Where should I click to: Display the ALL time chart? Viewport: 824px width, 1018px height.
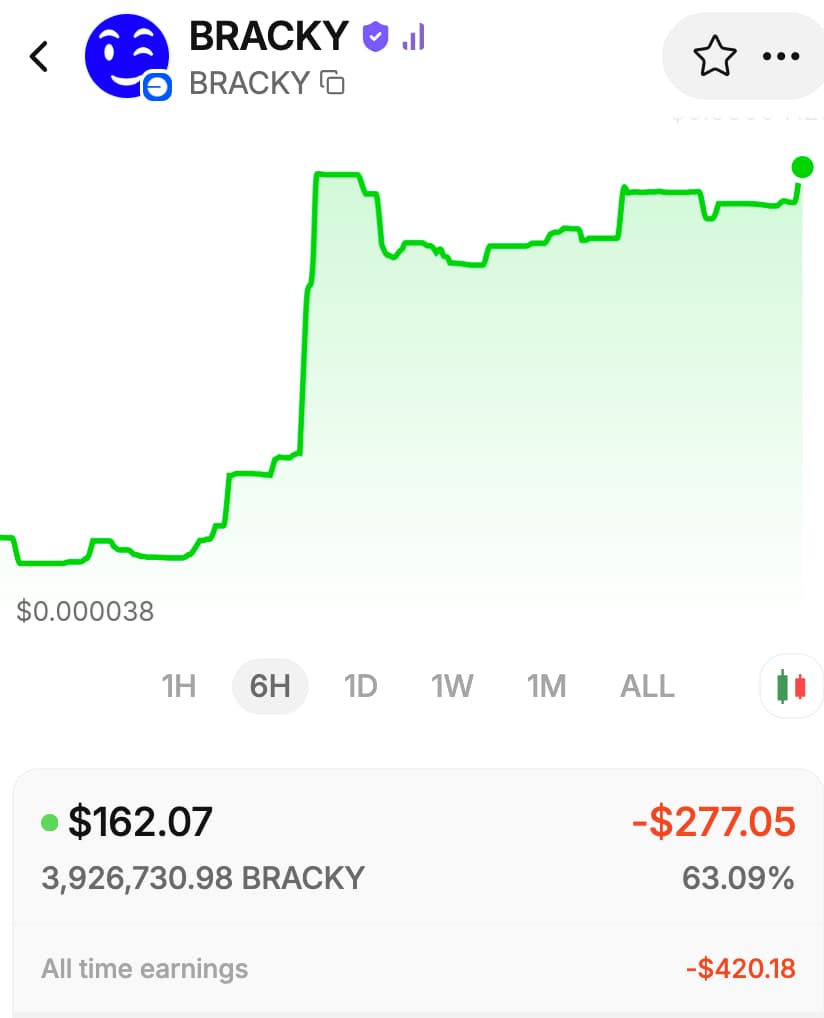tap(647, 687)
